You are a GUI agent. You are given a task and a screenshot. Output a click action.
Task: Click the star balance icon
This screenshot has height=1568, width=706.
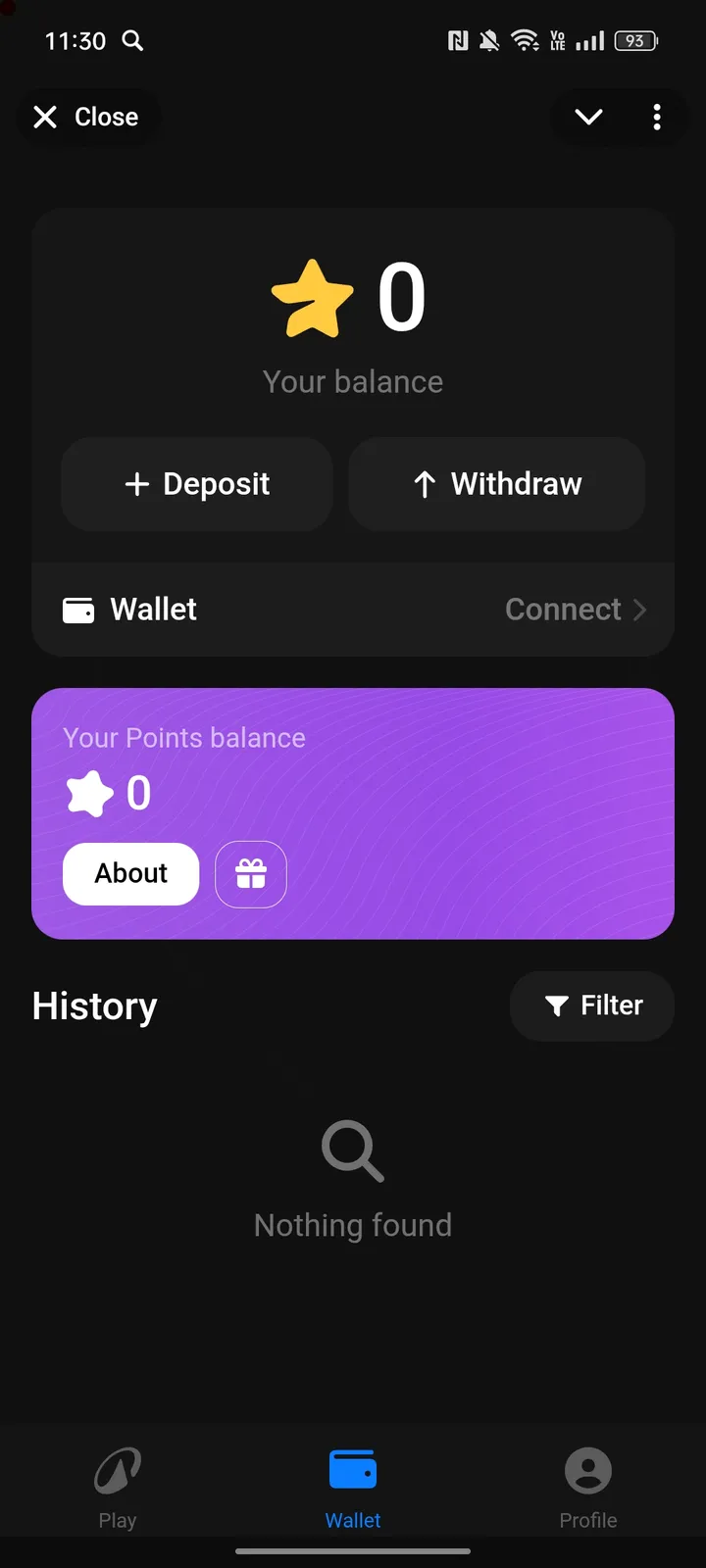click(x=312, y=296)
